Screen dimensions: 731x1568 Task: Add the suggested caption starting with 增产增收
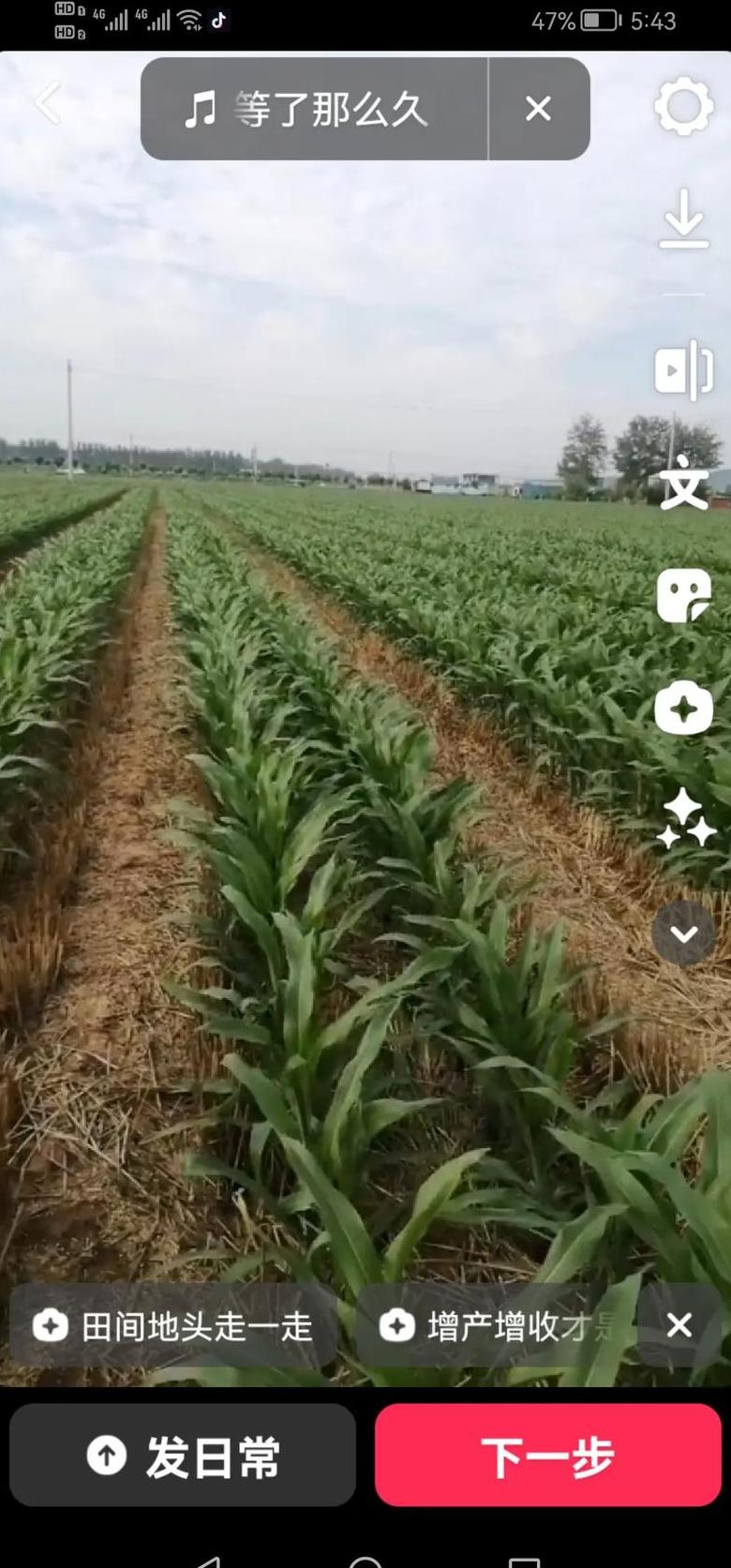(x=495, y=1326)
